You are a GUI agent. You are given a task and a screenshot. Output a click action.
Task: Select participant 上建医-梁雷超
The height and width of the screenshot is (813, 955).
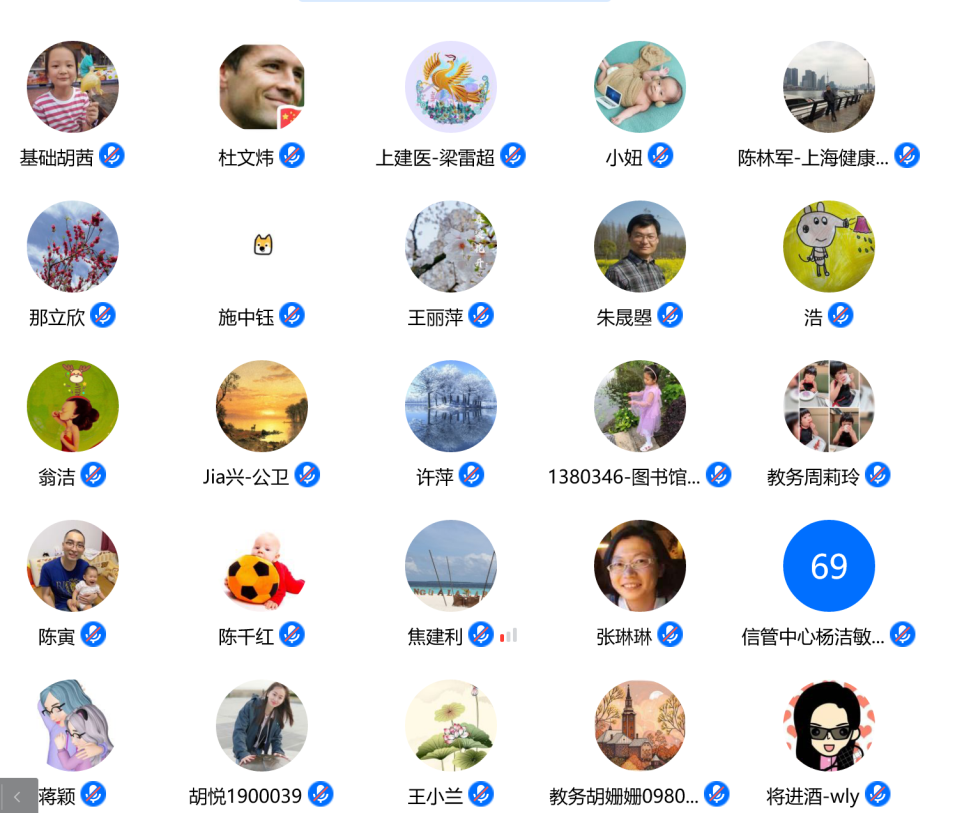[x=451, y=87]
